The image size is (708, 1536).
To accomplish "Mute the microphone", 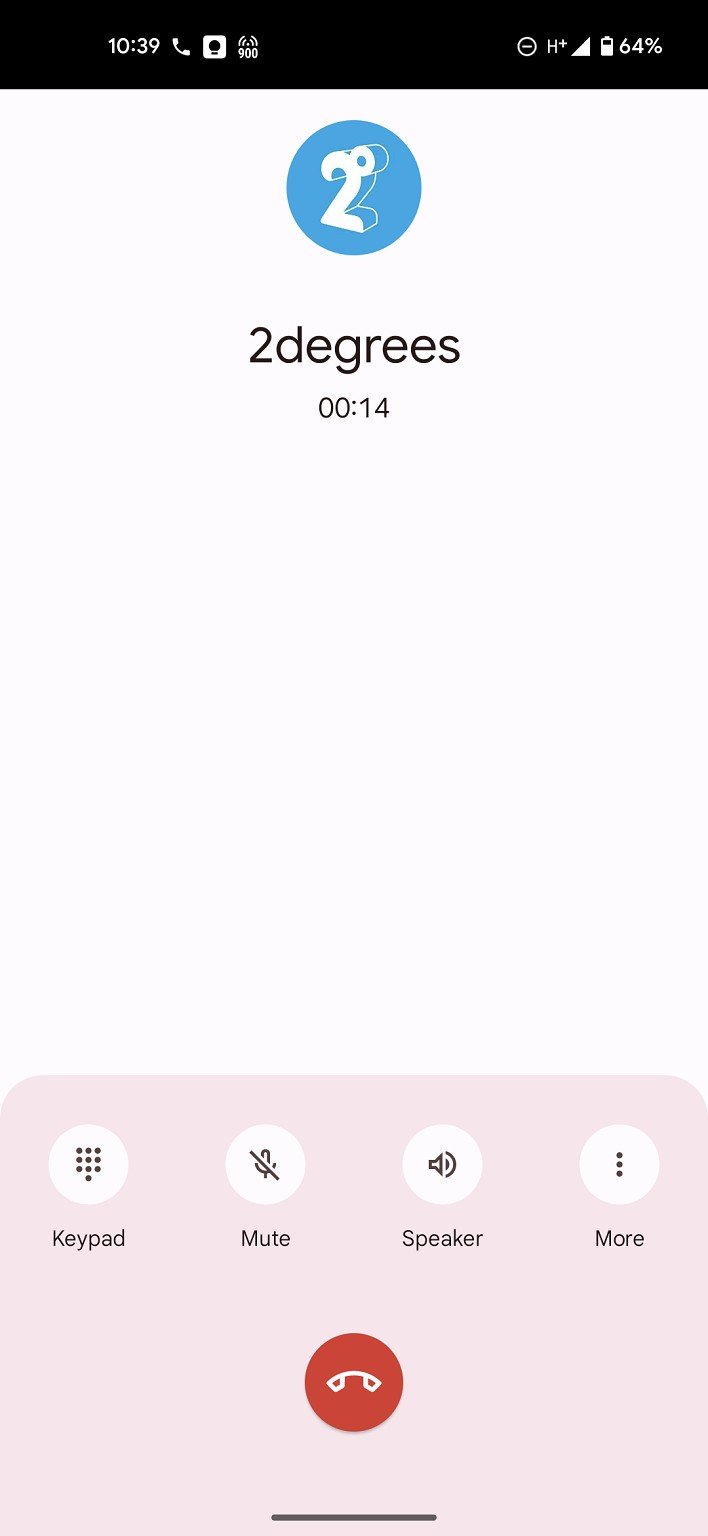I will coord(265,1164).
